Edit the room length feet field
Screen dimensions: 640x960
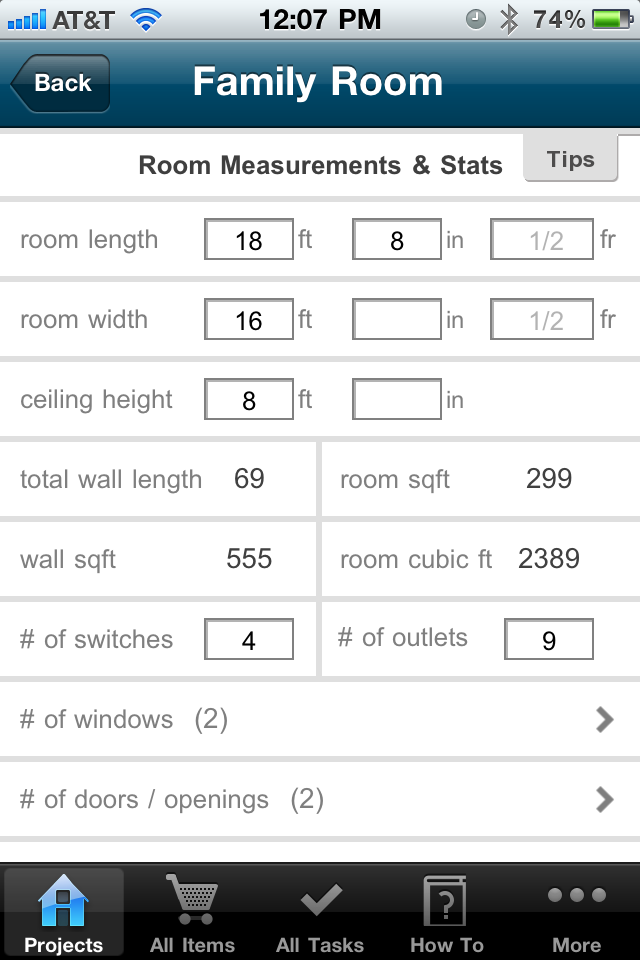[249, 240]
